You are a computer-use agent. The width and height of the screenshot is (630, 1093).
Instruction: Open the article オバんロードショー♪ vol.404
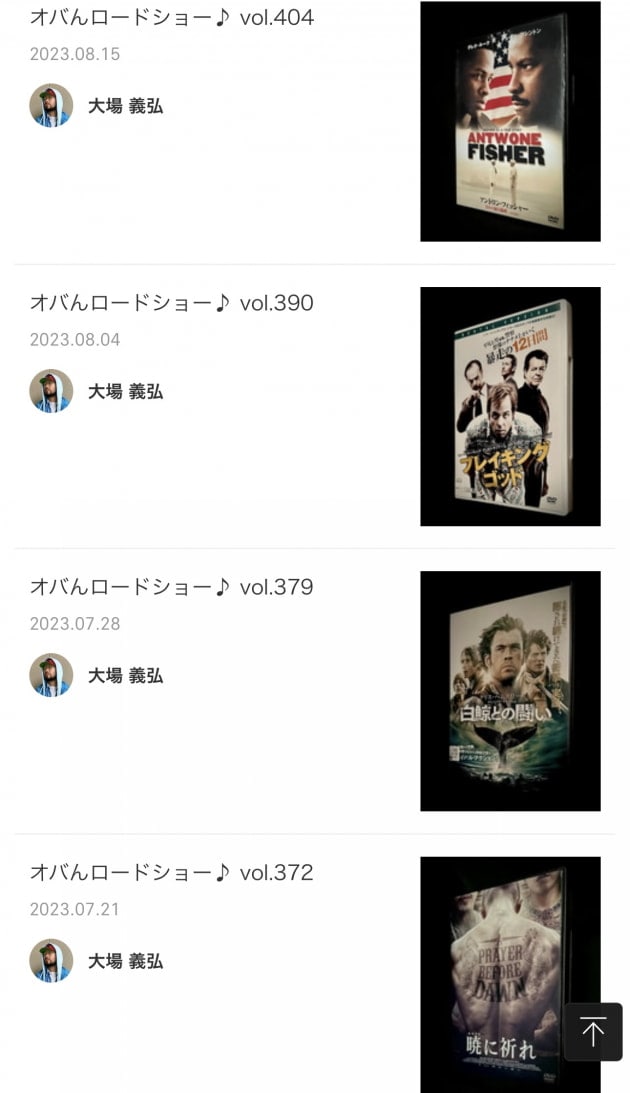[x=171, y=17]
